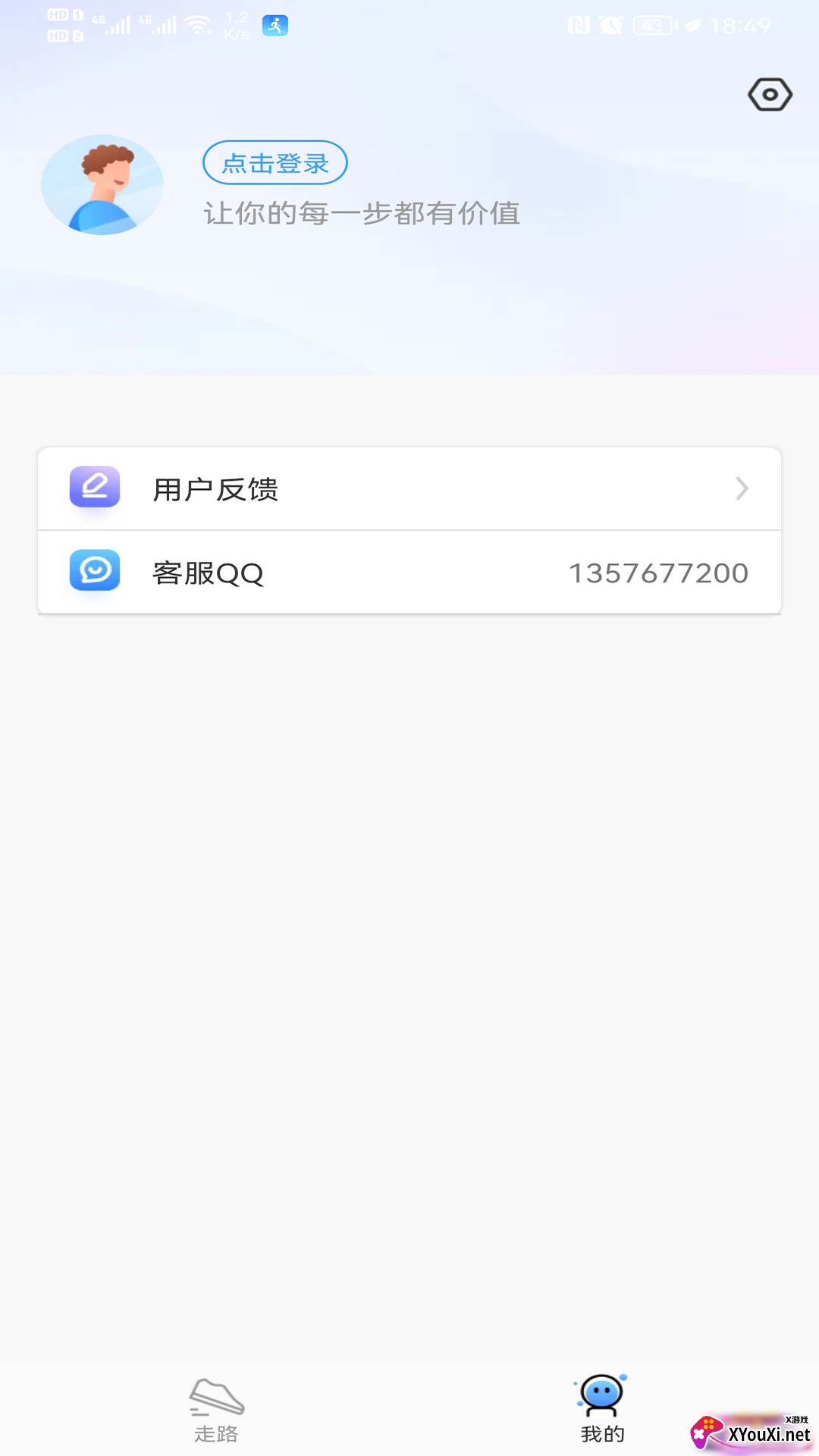Open the settings hexagon icon

coord(770,95)
